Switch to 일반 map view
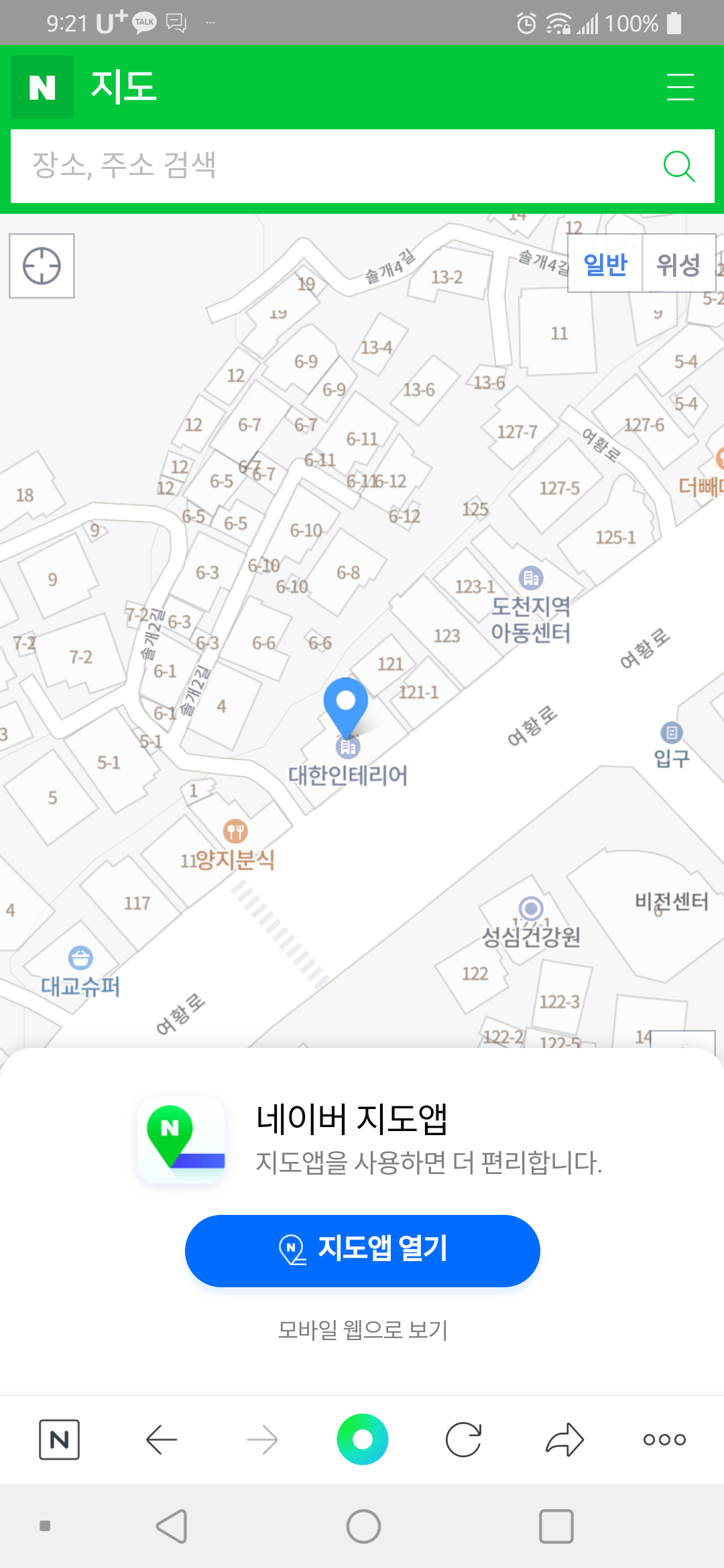The height and width of the screenshot is (1568, 724). pos(605,263)
